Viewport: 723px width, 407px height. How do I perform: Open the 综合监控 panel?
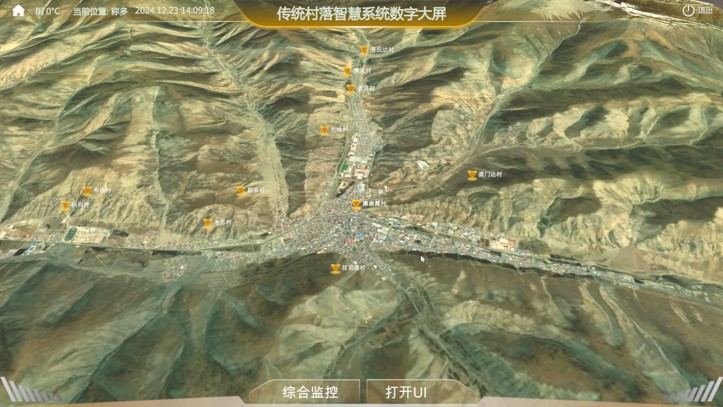310,392
